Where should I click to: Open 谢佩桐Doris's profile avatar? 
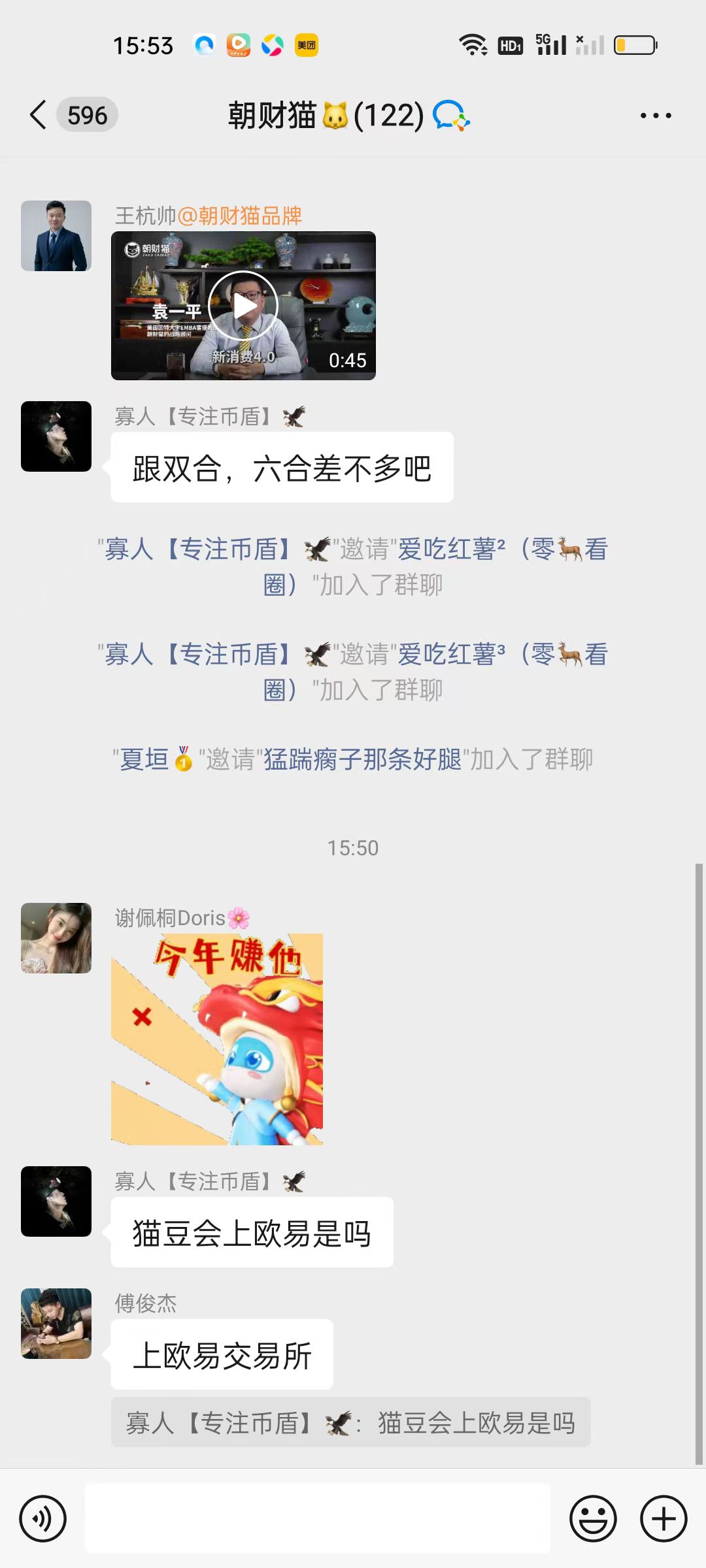tap(56, 938)
